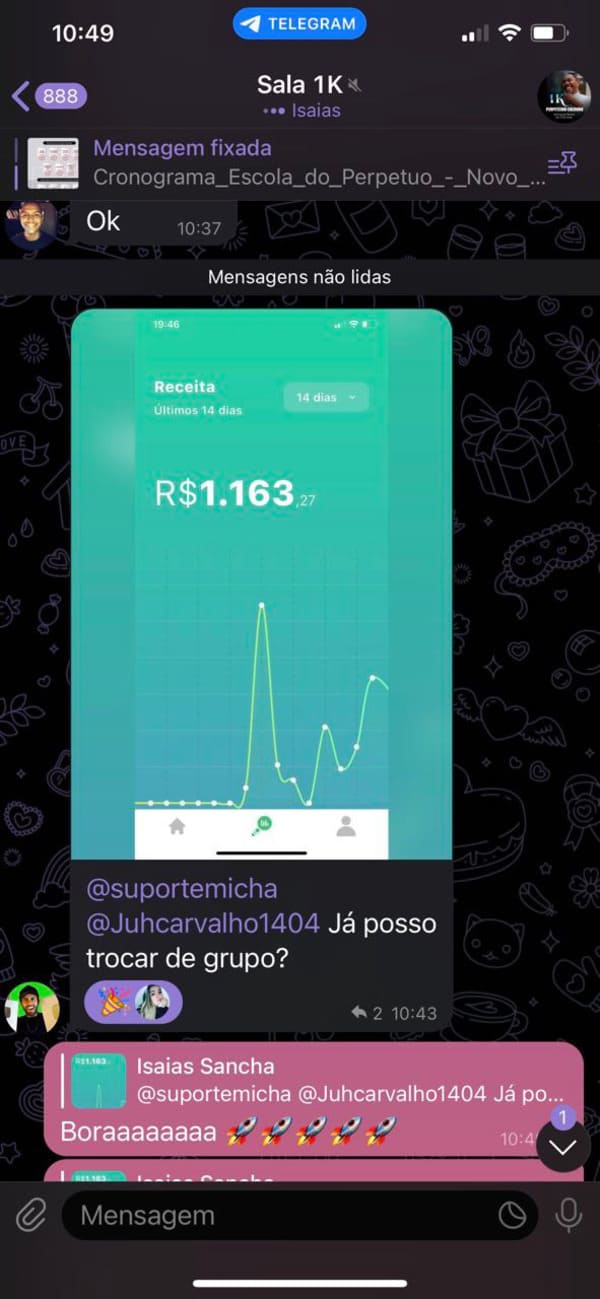
Task: Tap the microphone for voice message
Action: (569, 1215)
